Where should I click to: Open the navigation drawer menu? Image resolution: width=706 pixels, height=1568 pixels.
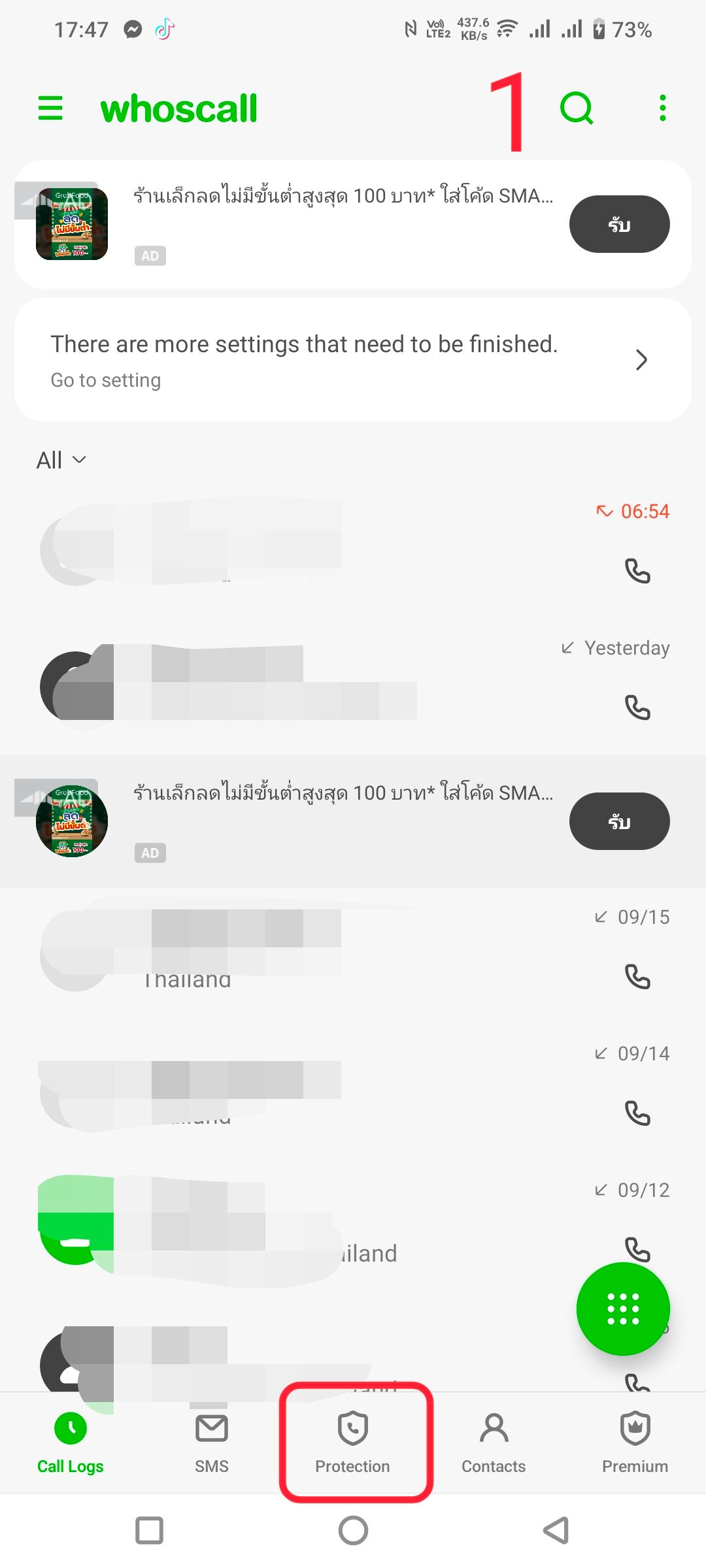pyautogui.click(x=50, y=108)
